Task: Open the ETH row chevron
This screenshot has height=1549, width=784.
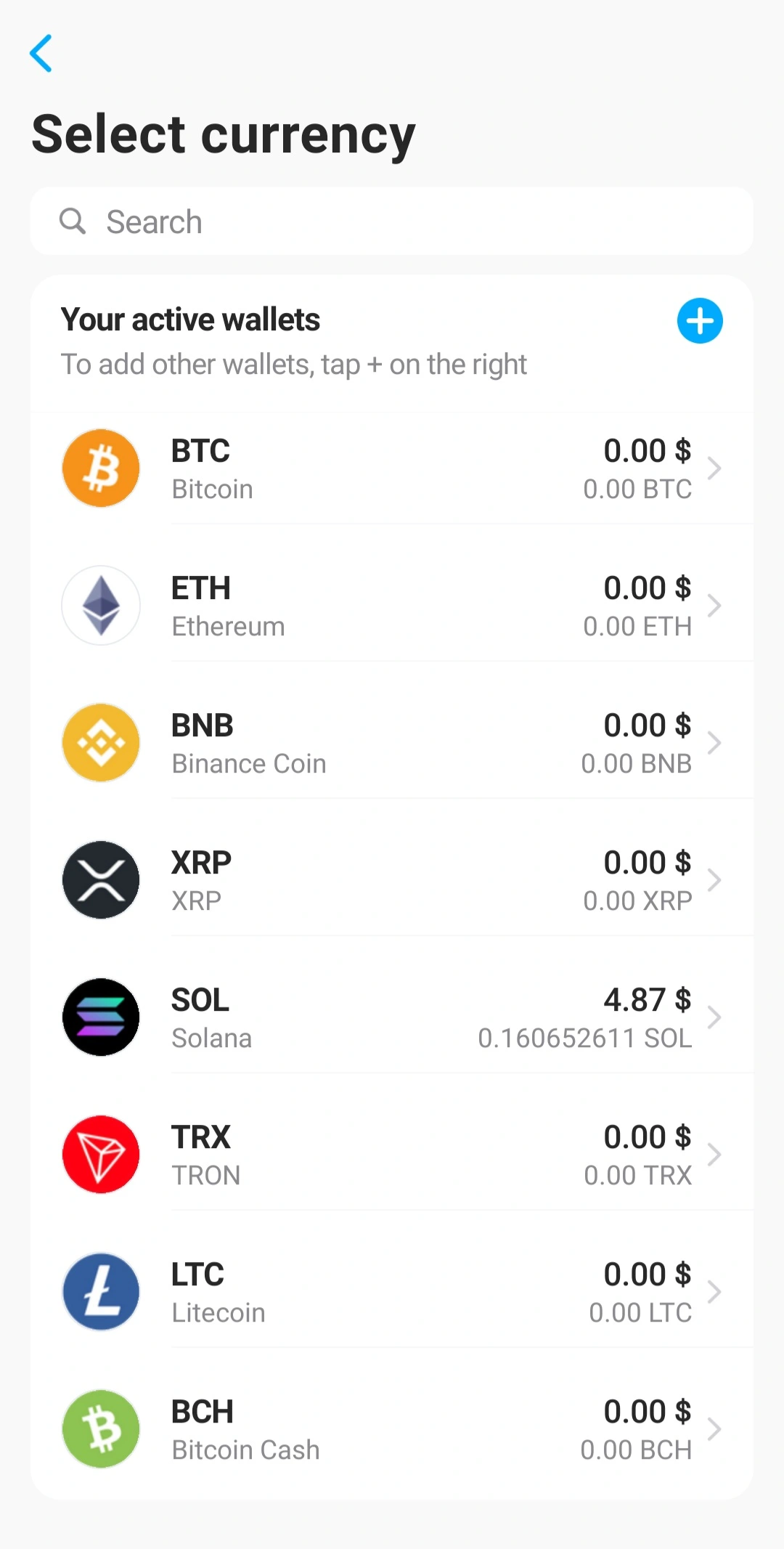Action: click(716, 605)
